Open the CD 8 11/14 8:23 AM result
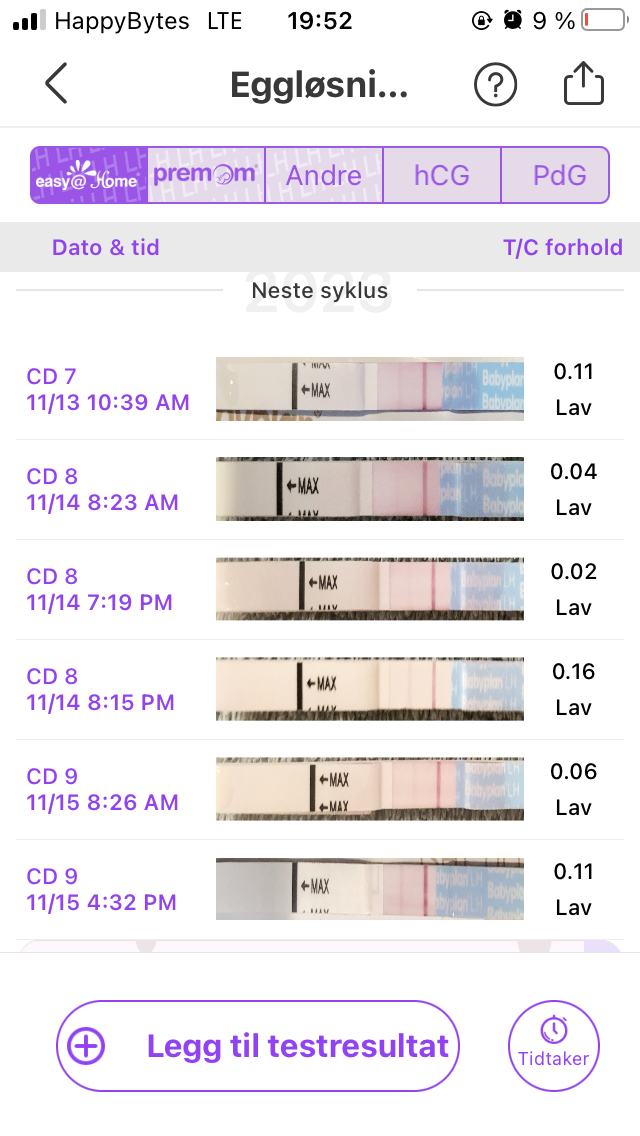This screenshot has width=640, height=1136. [320, 490]
